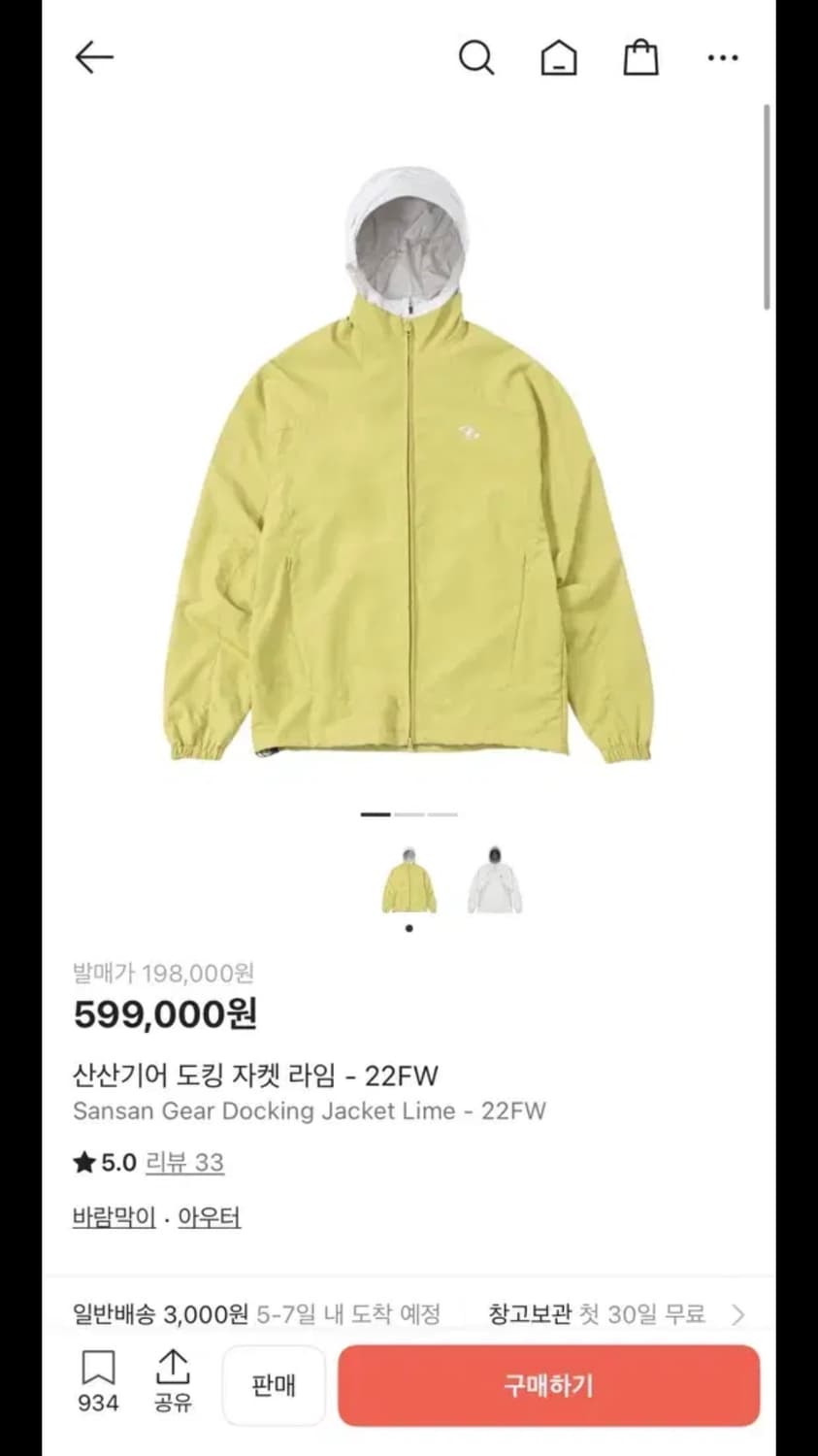Tap the star rating icon
Screen dimensions: 818x1456
84,1162
